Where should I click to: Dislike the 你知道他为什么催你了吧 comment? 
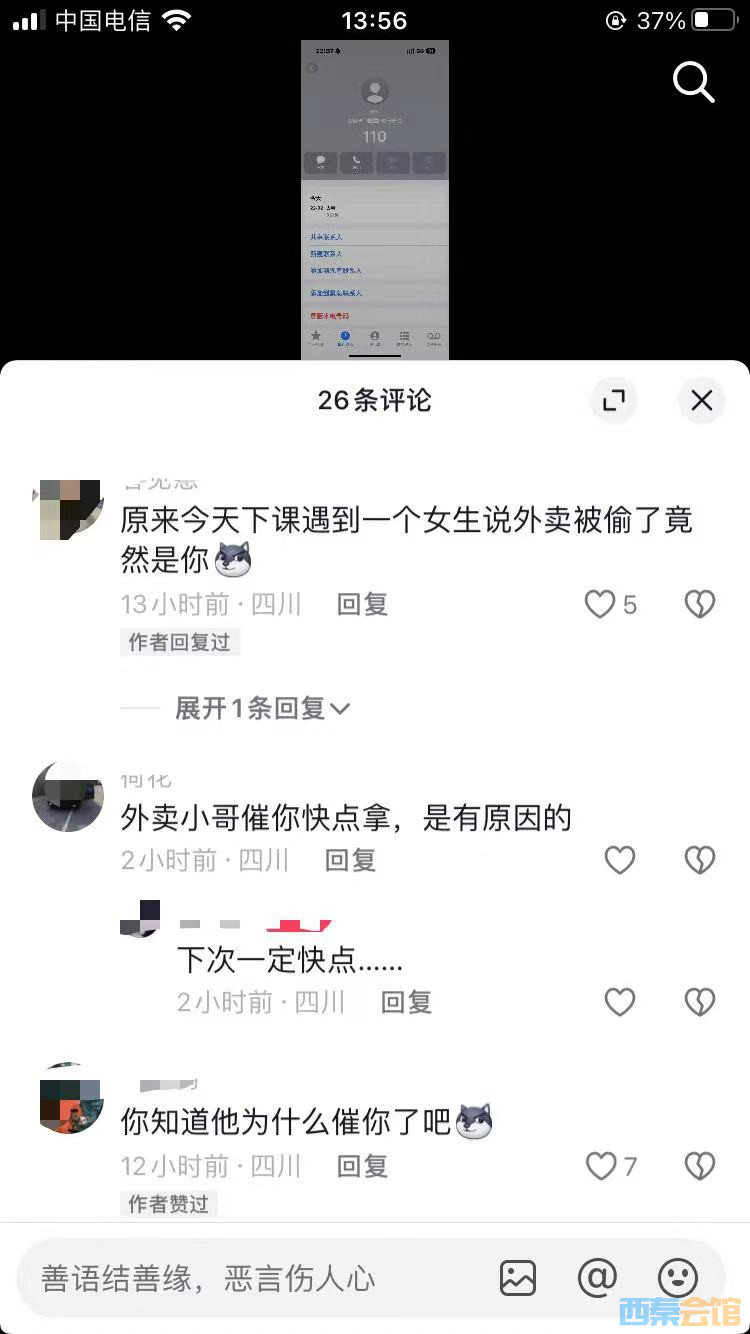(x=699, y=1166)
